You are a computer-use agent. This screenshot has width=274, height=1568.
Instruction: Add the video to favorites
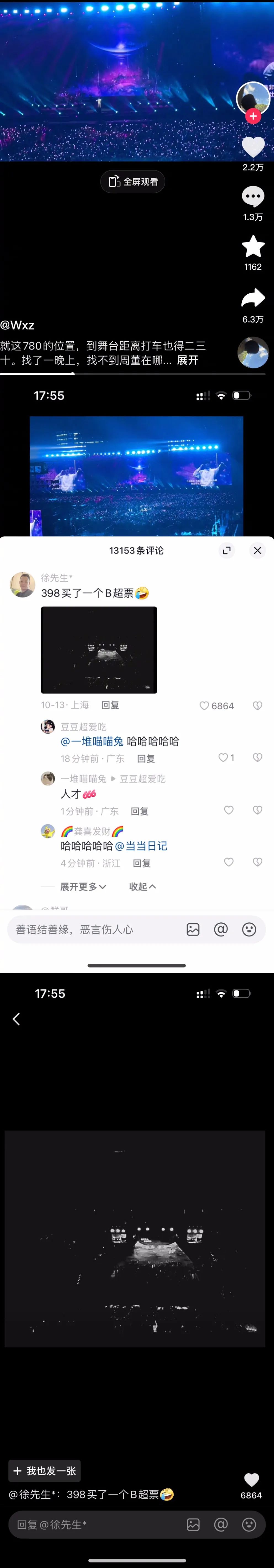tap(253, 247)
